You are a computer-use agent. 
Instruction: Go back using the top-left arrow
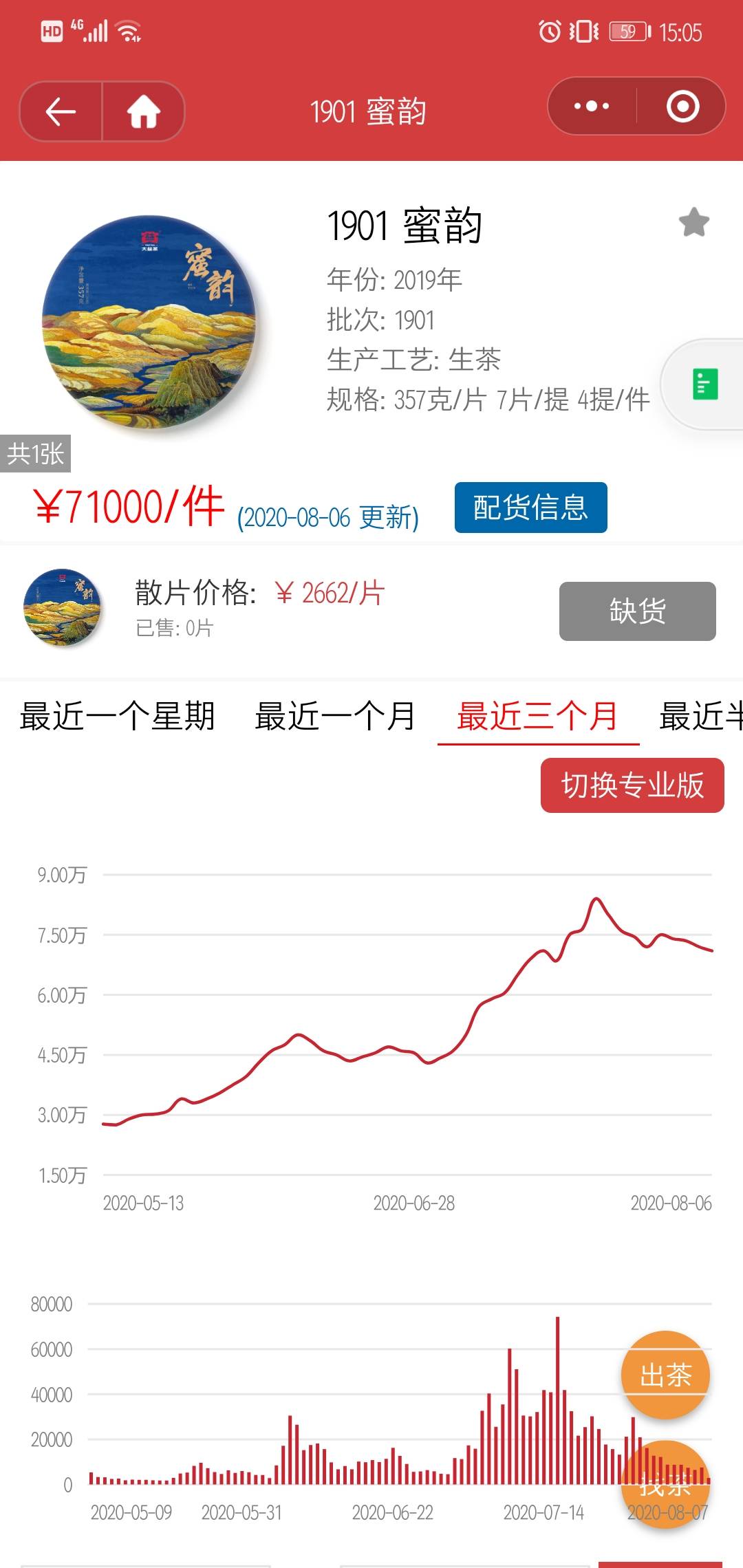pyautogui.click(x=61, y=111)
